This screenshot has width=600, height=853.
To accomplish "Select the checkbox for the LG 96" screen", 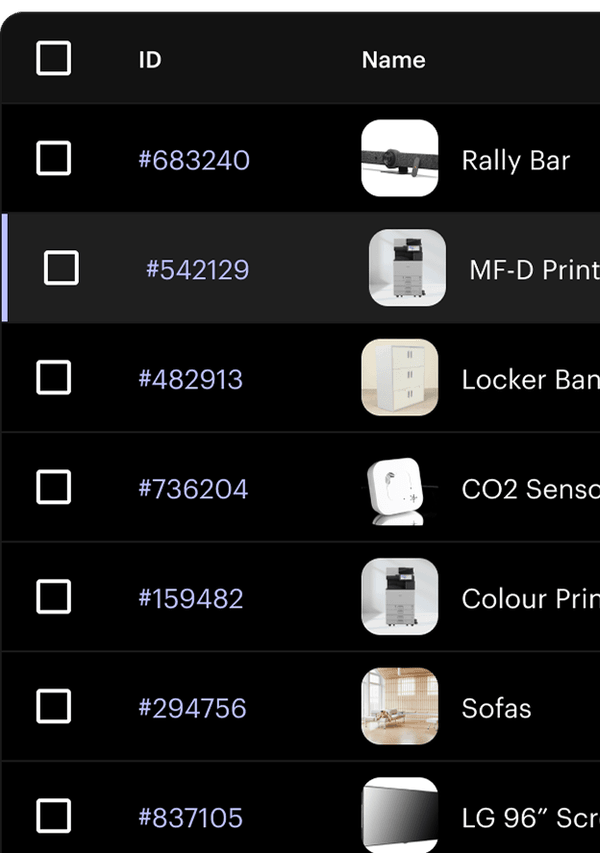I will click(54, 815).
